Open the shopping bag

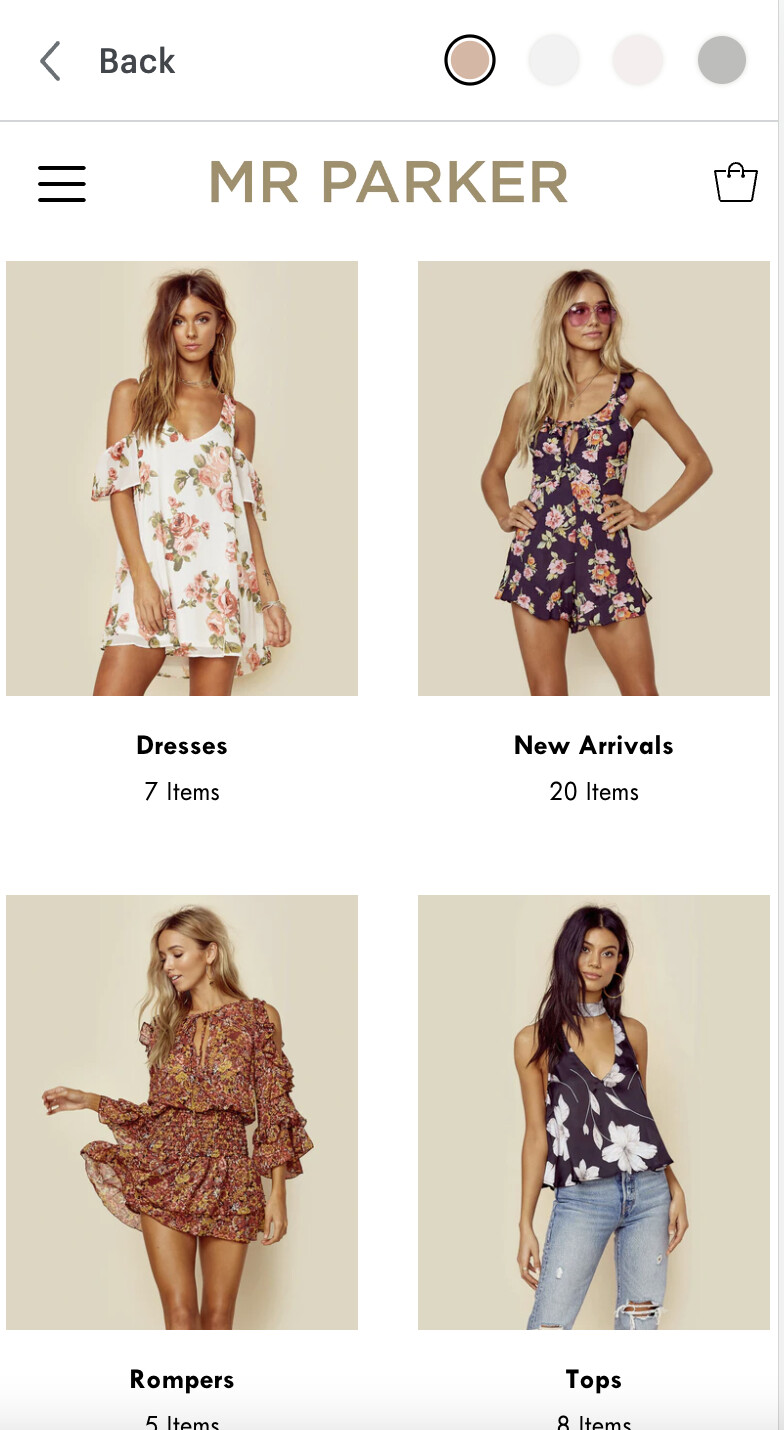[735, 183]
